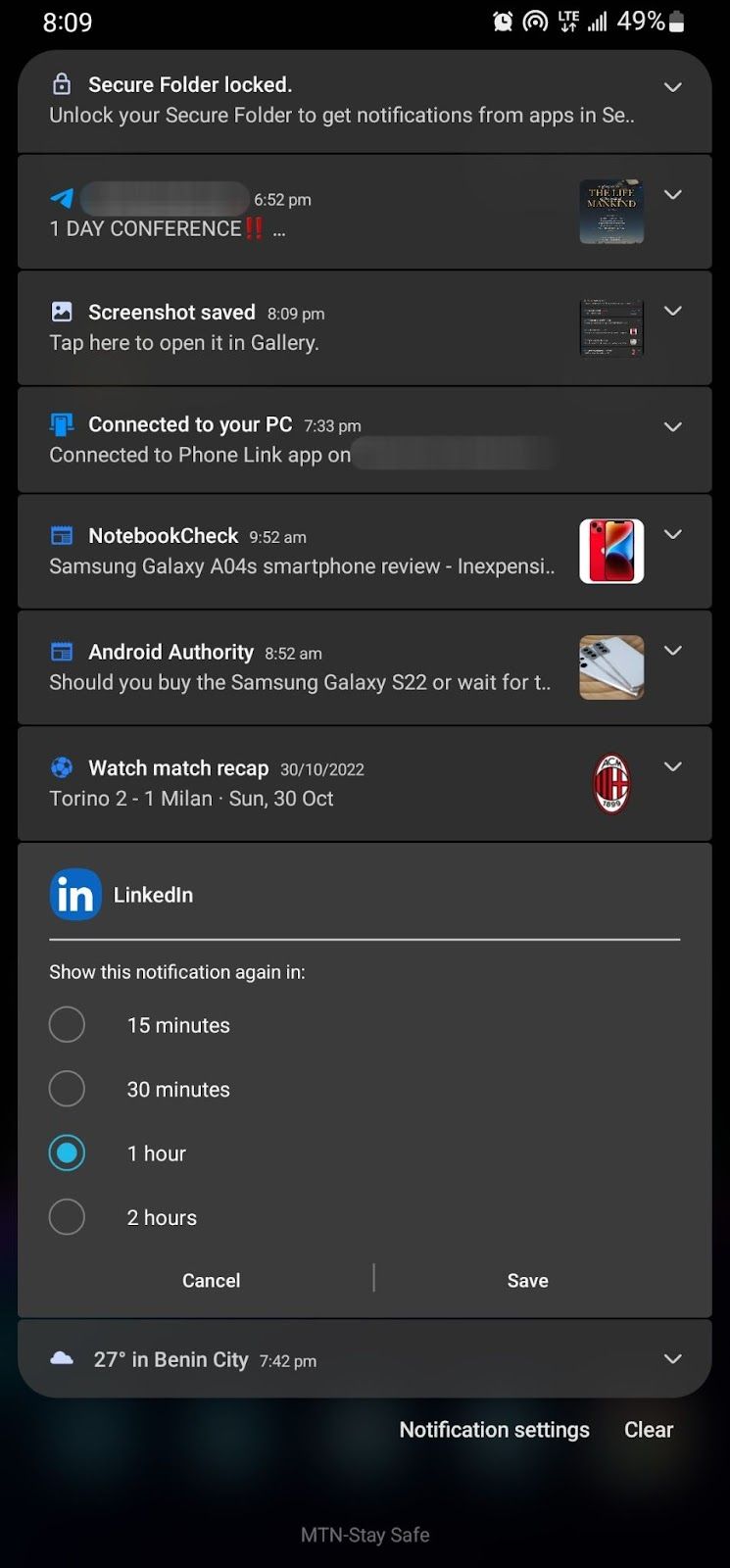
Task: Open the Android Authority Galaxy S22 article
Action: click(x=300, y=668)
